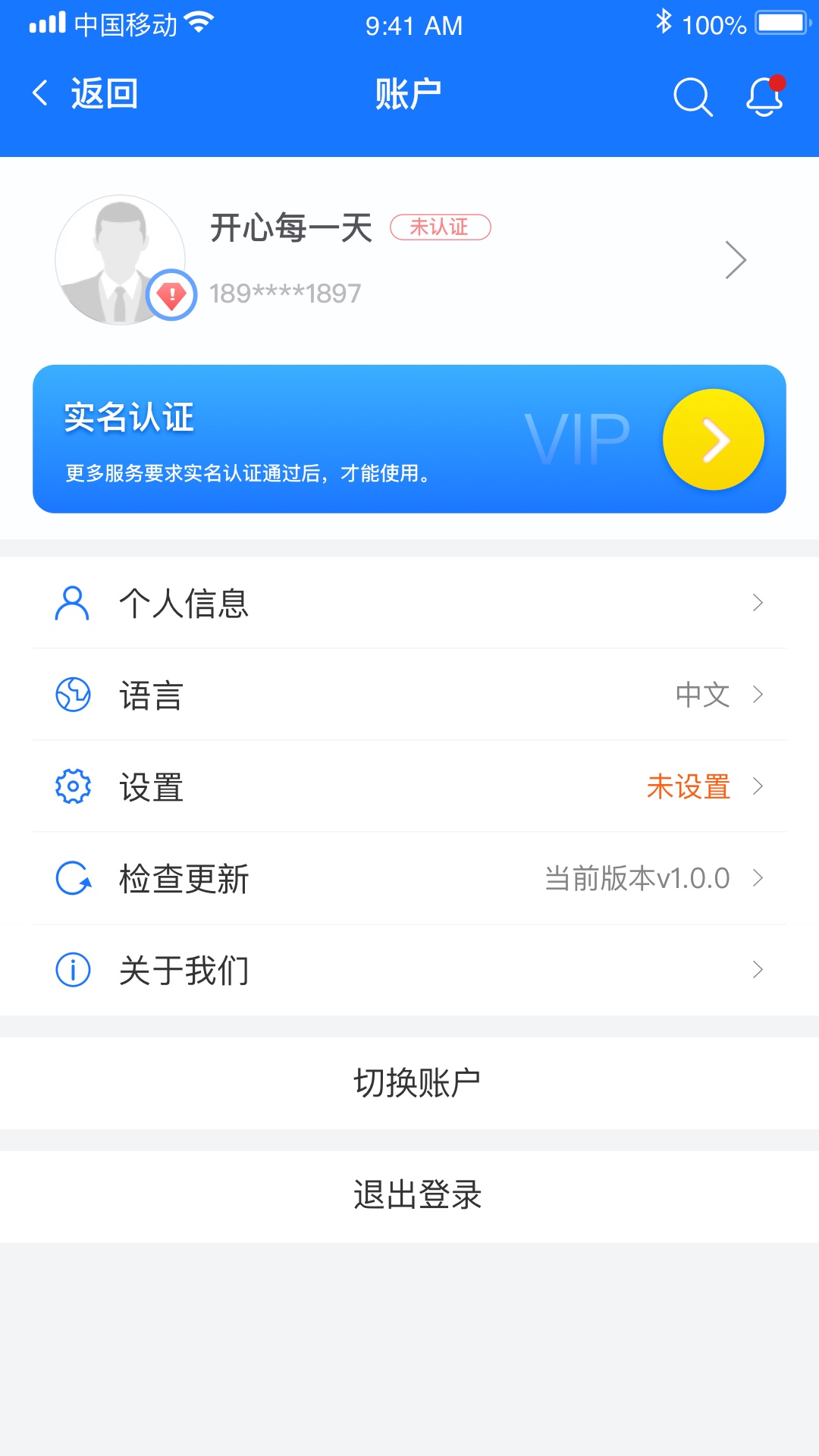This screenshot has height=1456, width=819.
Task: Go back using the 返回 button
Action: click(x=84, y=94)
